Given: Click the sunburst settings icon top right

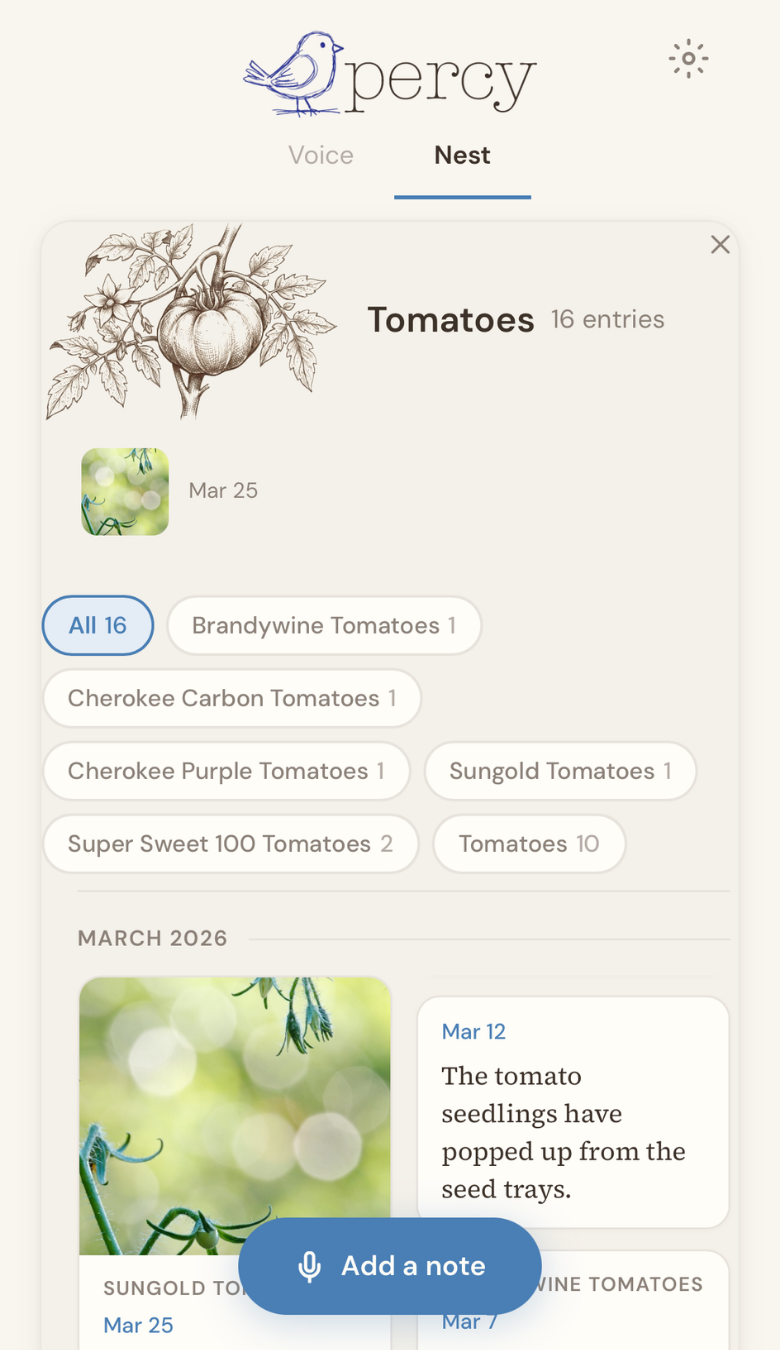Looking at the screenshot, I should [x=687, y=60].
